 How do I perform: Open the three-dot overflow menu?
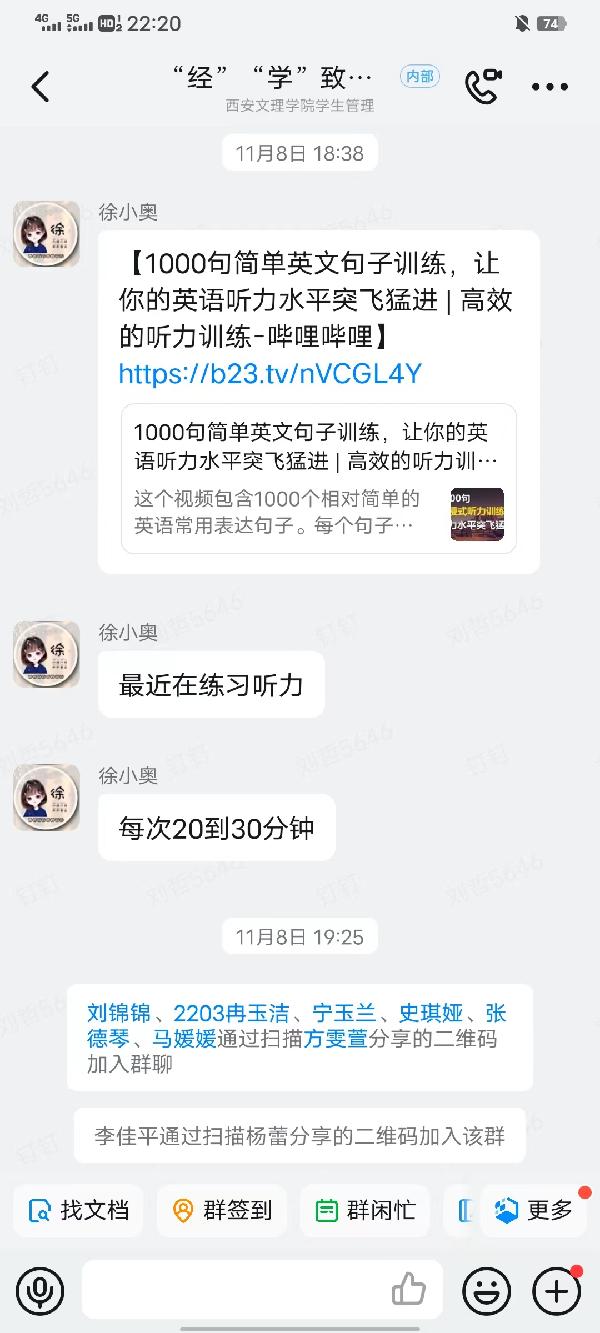point(550,87)
